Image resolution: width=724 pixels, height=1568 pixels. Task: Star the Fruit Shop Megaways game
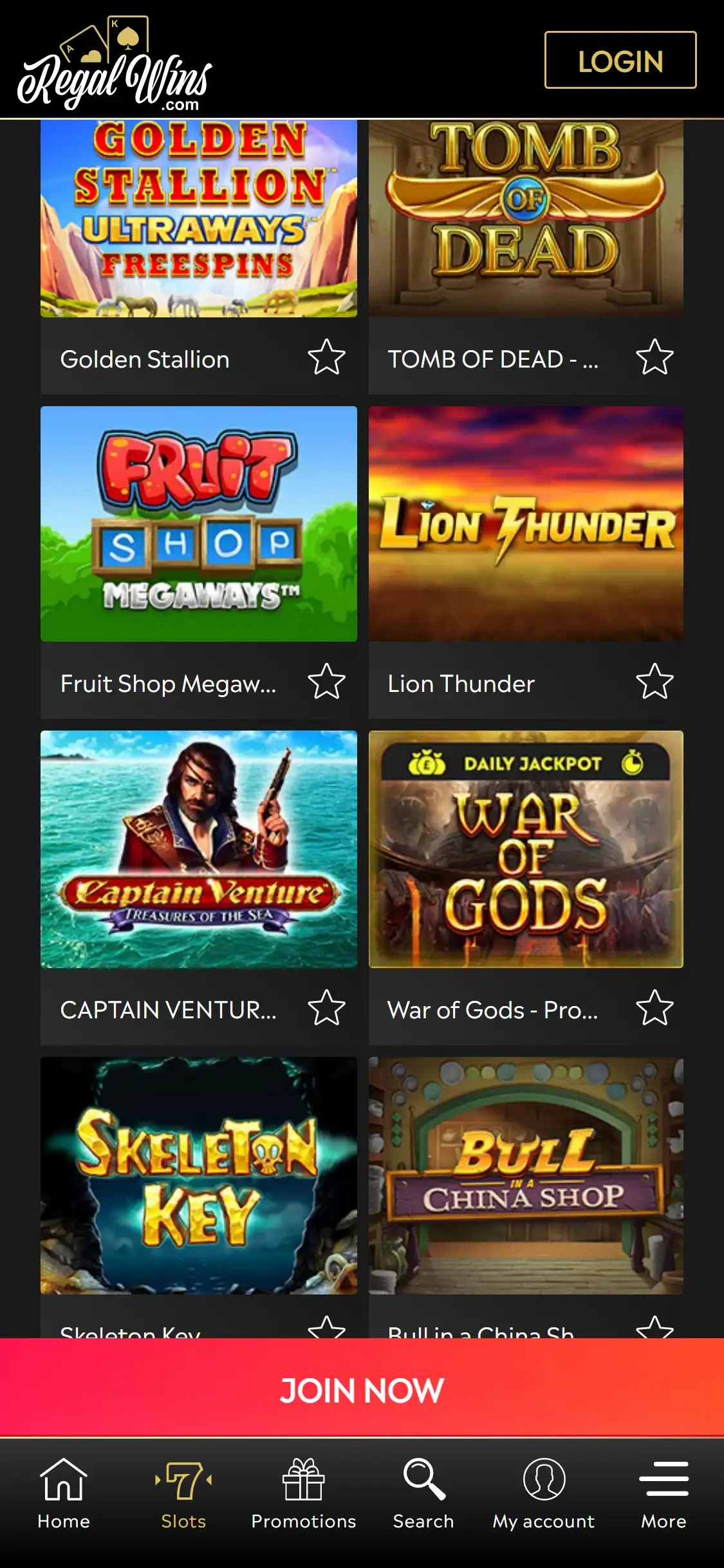(x=326, y=682)
